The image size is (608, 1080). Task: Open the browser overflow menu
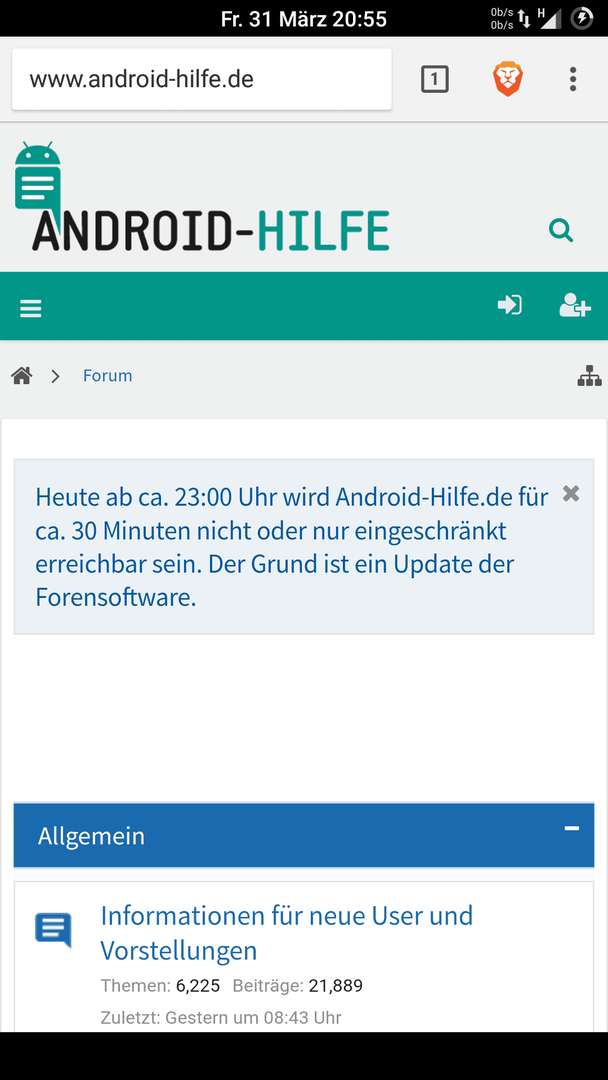tap(573, 79)
